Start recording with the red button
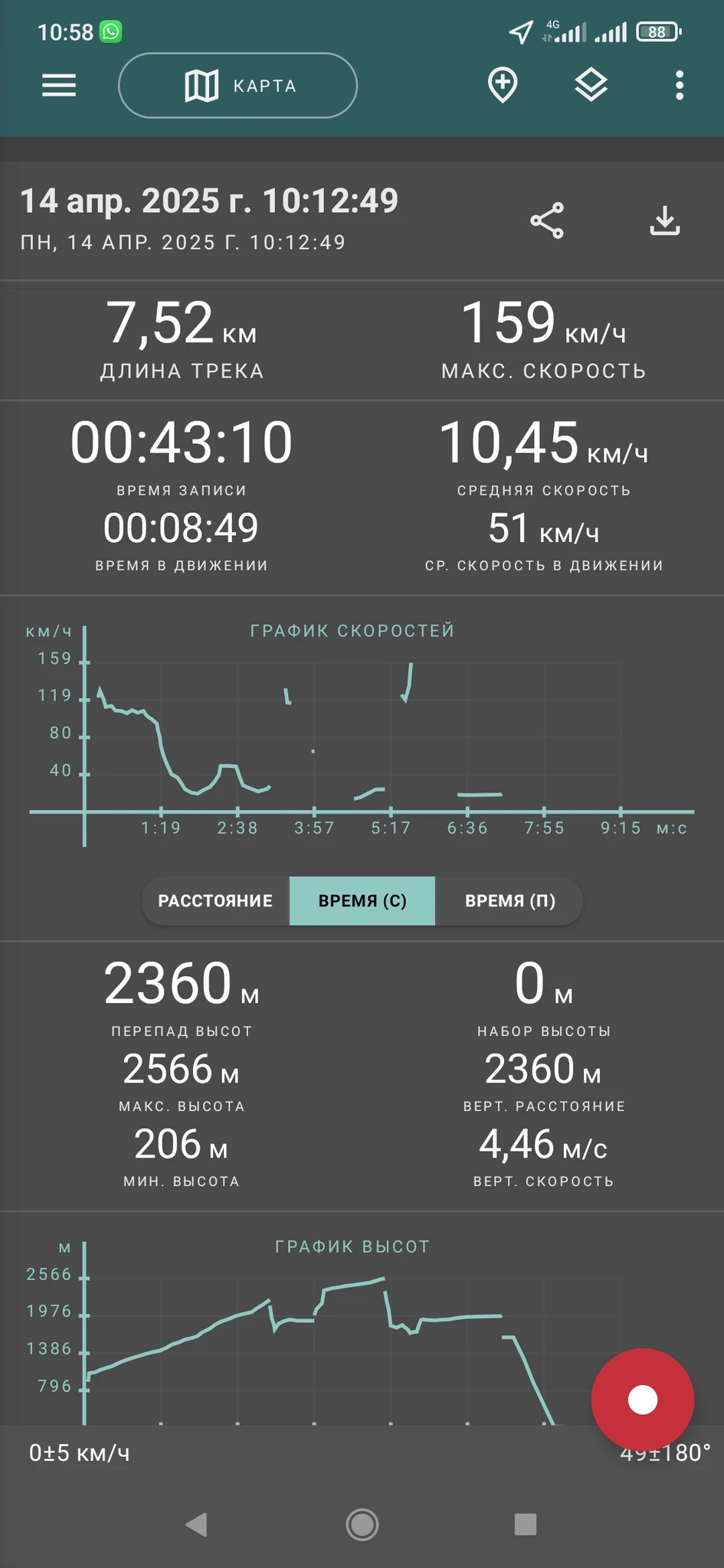 point(643,1400)
